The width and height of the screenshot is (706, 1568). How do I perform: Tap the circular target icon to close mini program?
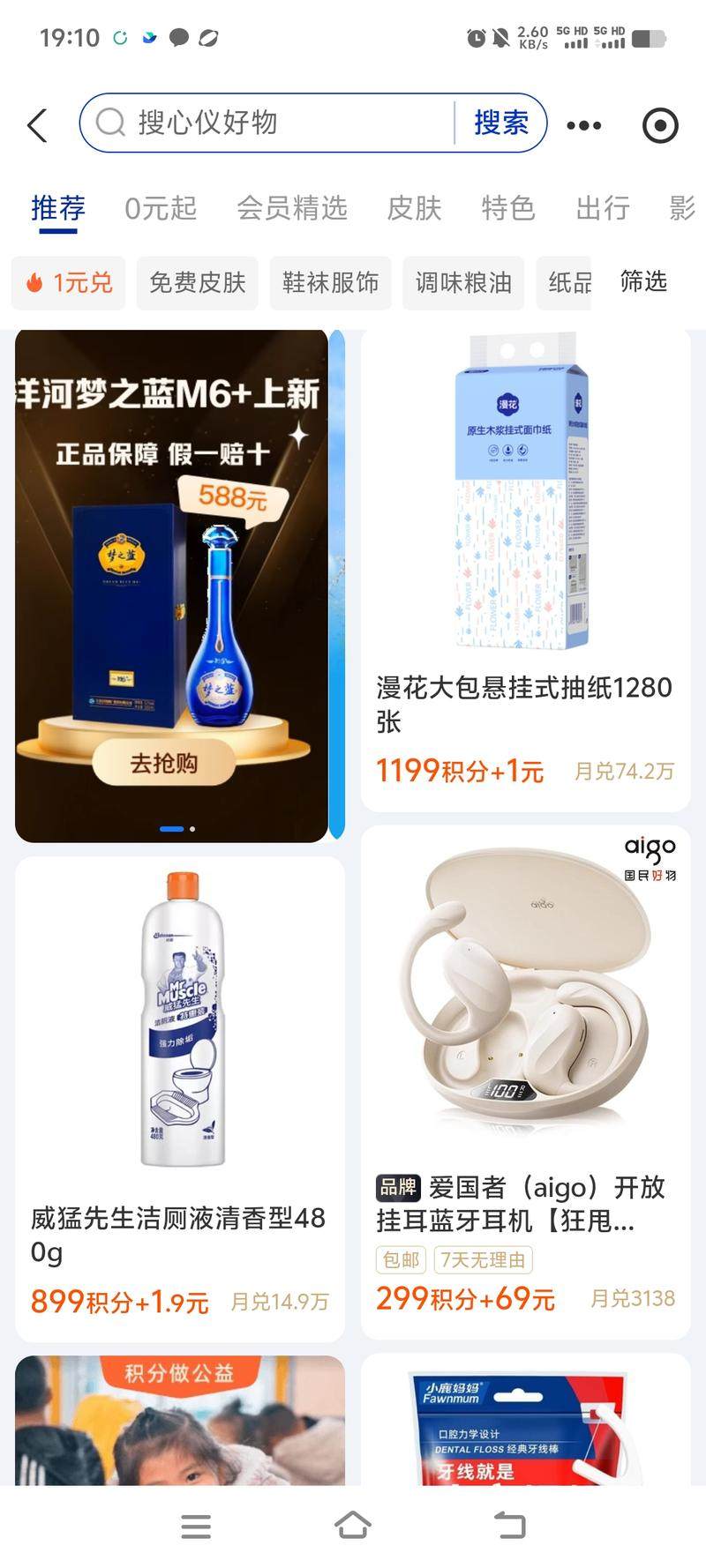660,125
